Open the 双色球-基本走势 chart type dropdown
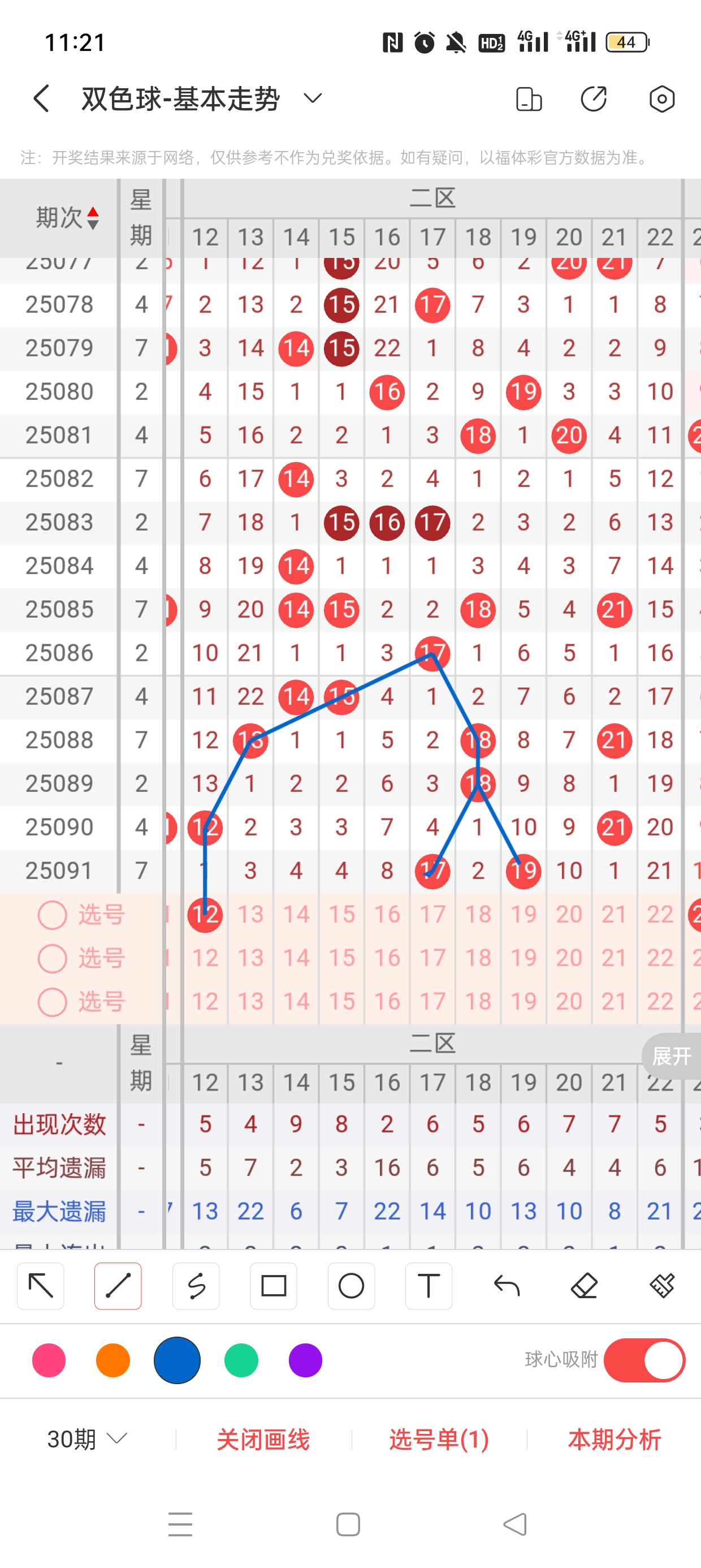The width and height of the screenshot is (701, 1568). 312,98
